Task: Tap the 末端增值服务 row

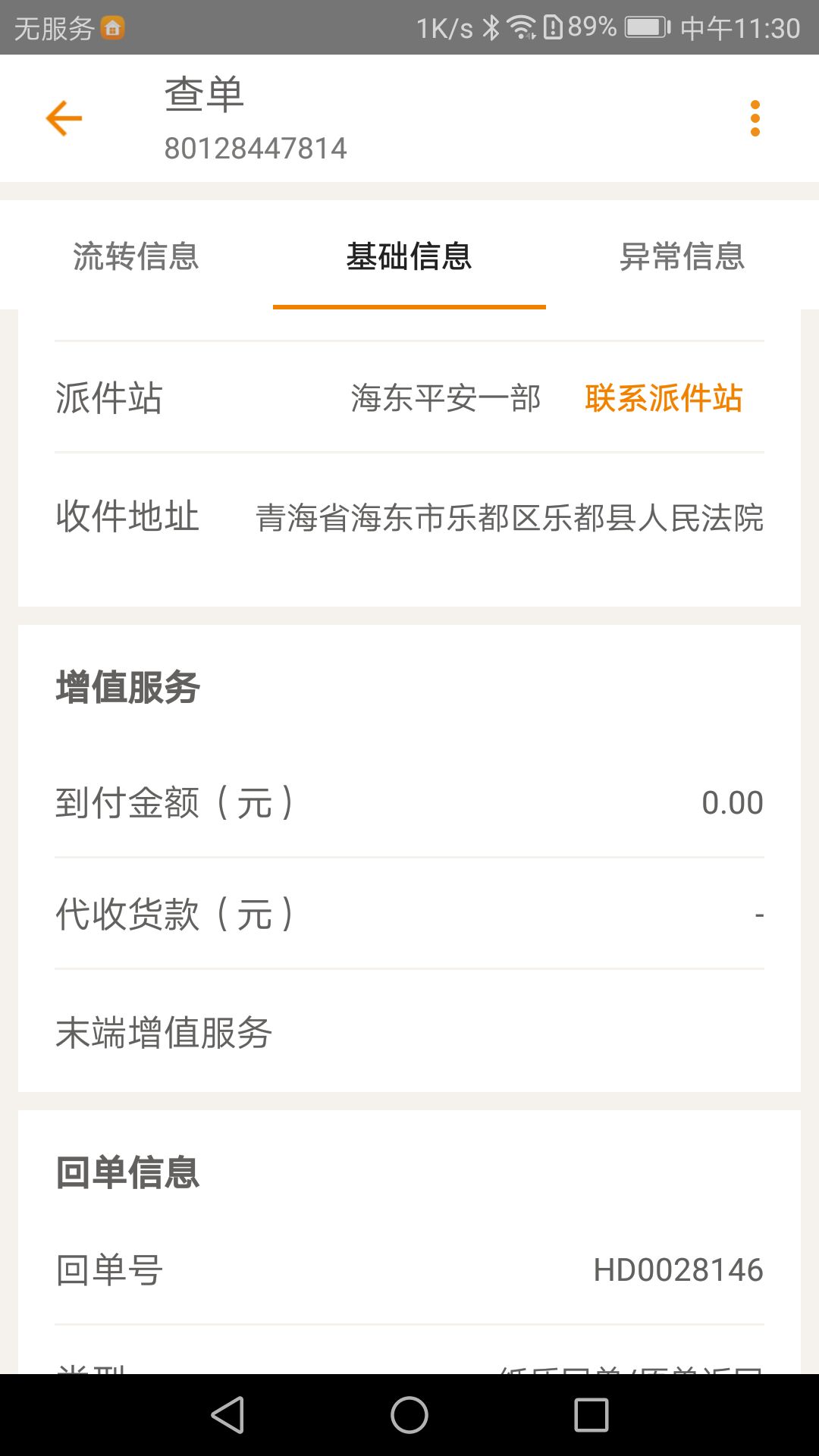Action: (164, 1031)
